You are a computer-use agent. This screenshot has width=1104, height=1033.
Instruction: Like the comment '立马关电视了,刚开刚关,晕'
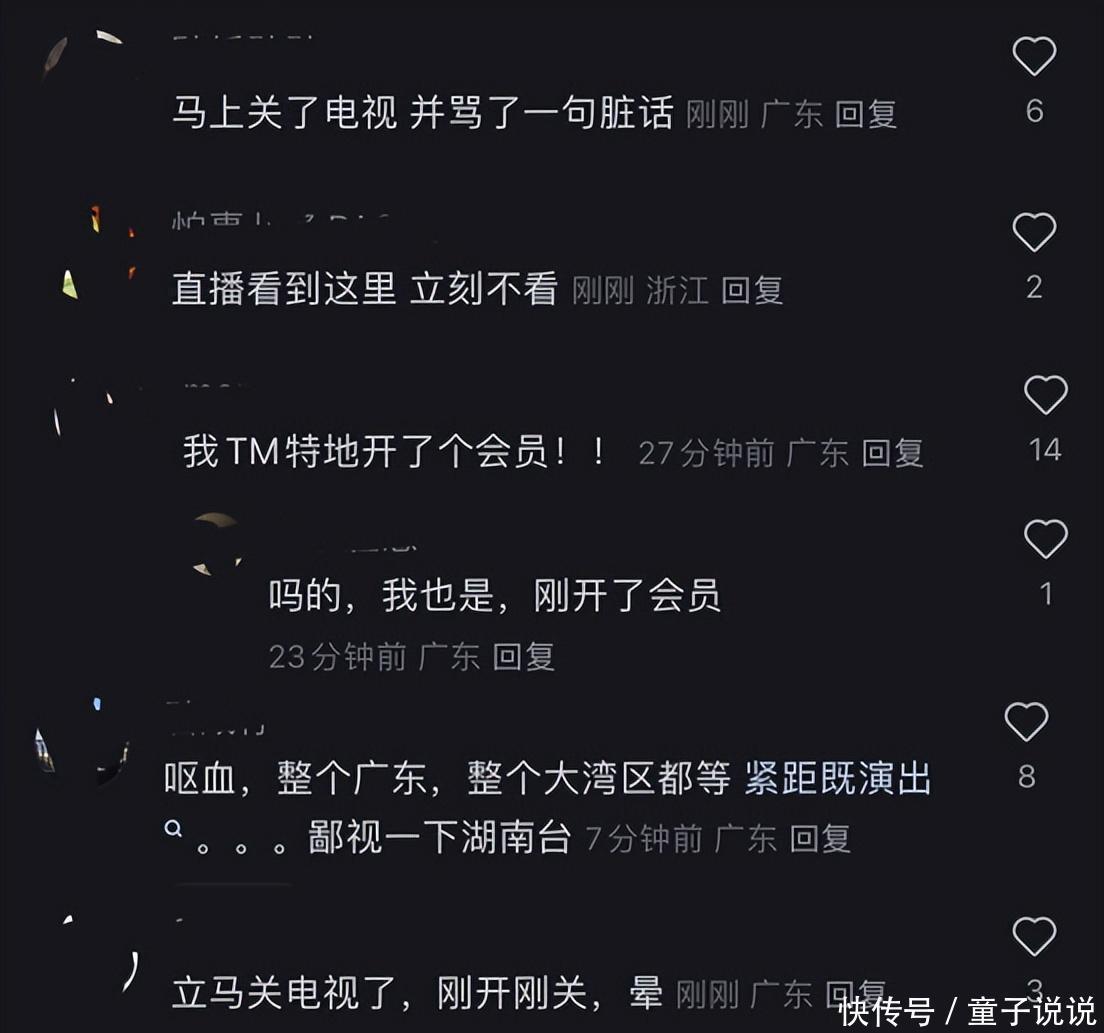coord(1034,937)
